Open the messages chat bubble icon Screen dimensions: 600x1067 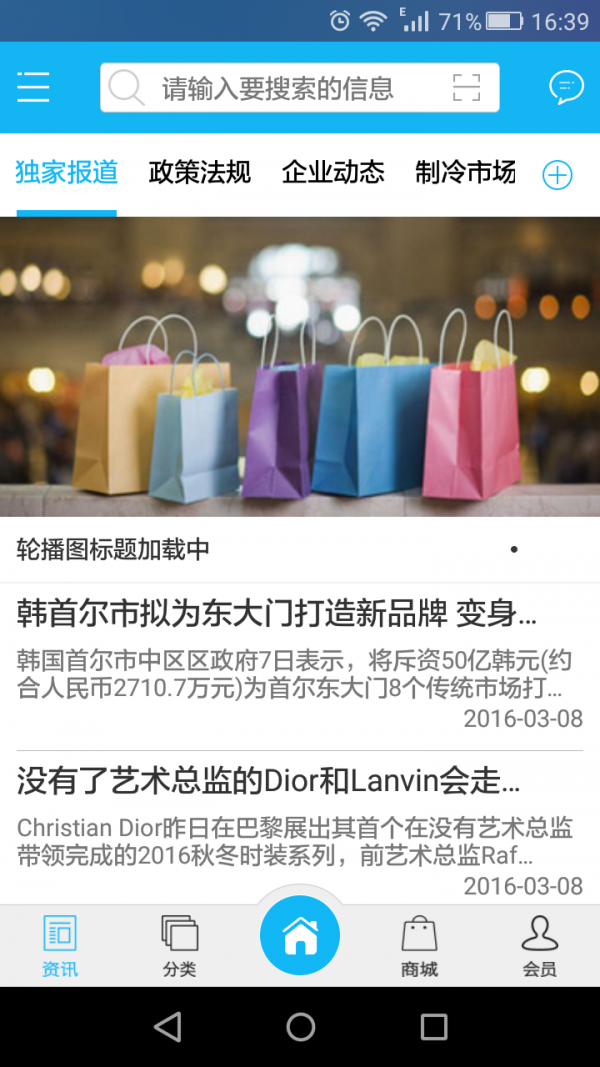coord(566,88)
